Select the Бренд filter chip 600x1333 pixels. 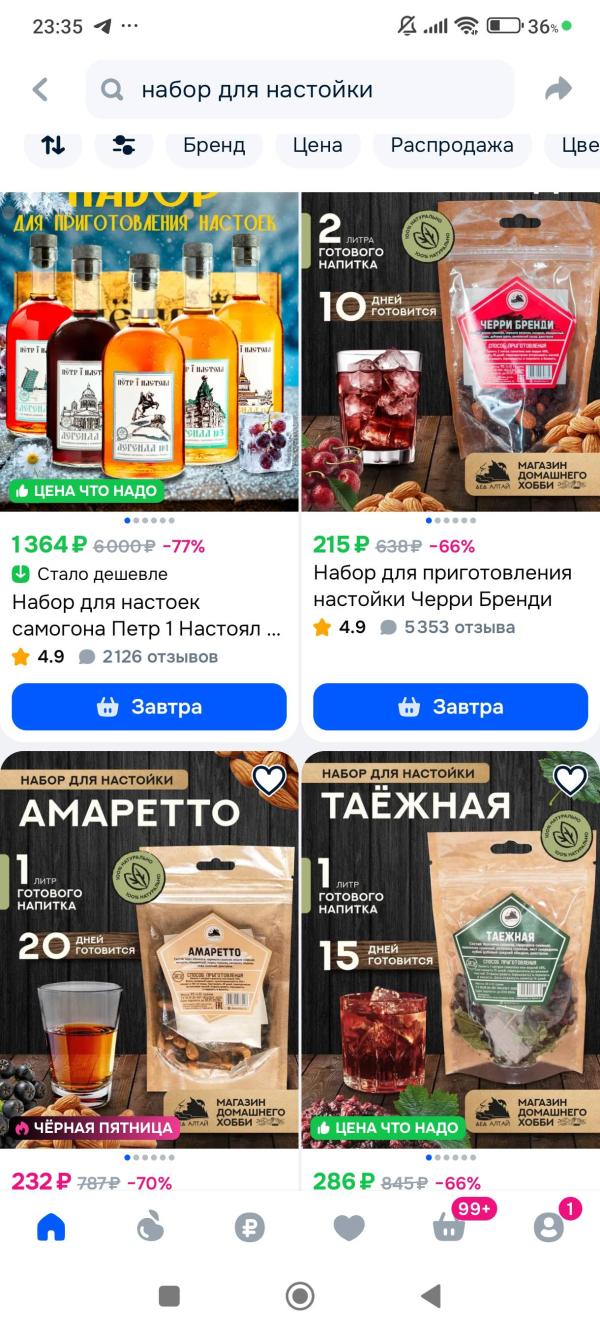coord(213,145)
